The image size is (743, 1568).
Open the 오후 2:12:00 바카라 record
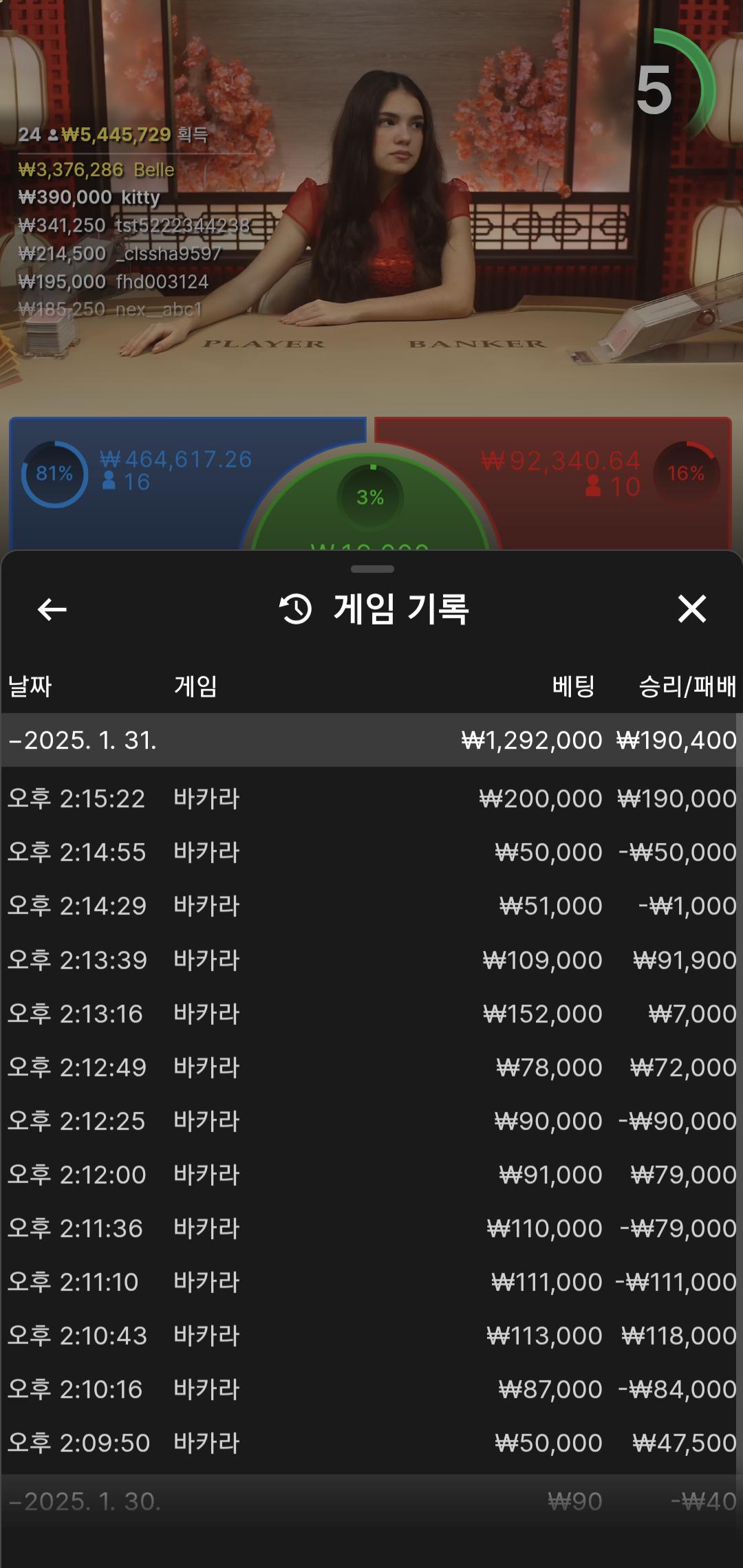pos(371,1174)
